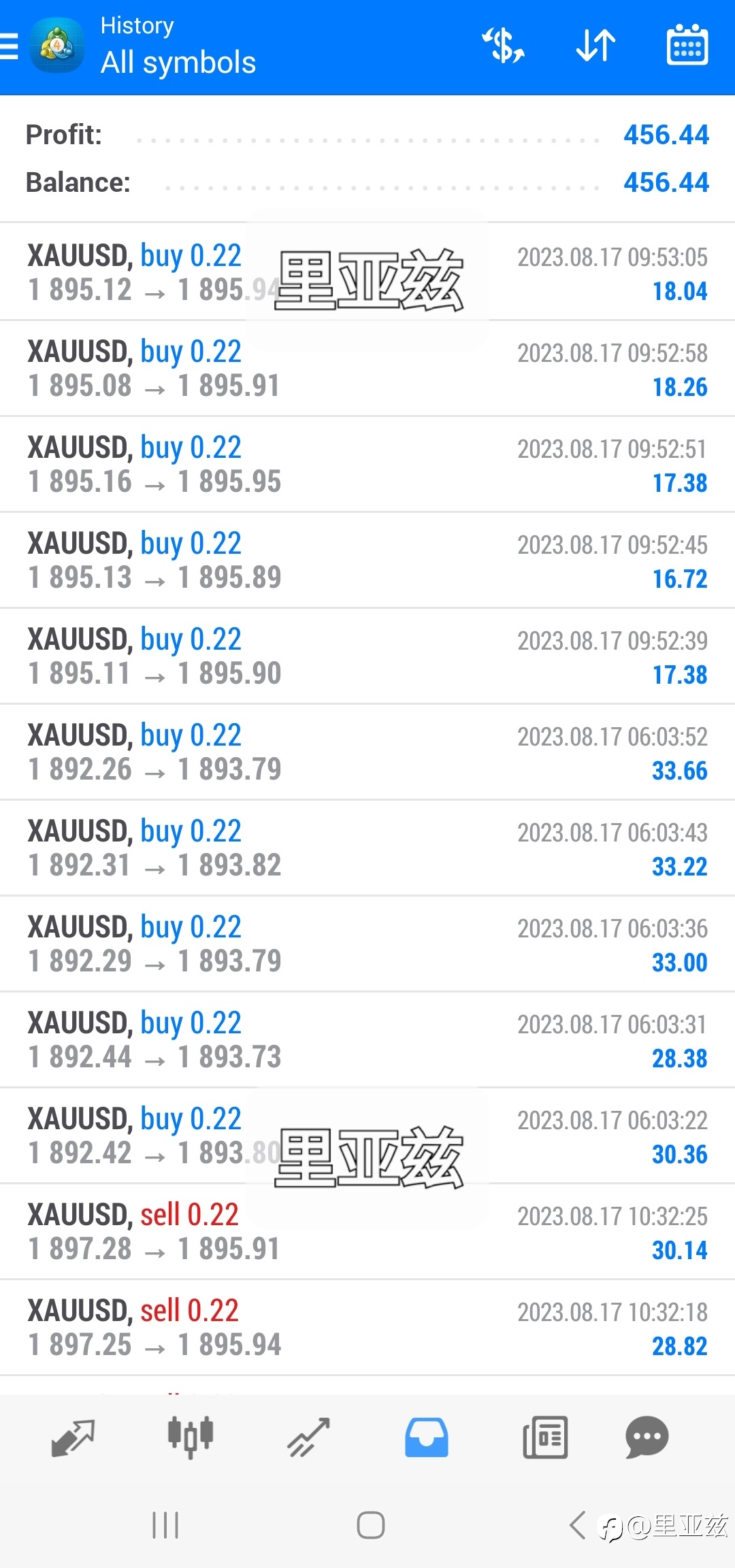Change the history sort order
Image resolution: width=735 pixels, height=1568 pixels.
595,46
